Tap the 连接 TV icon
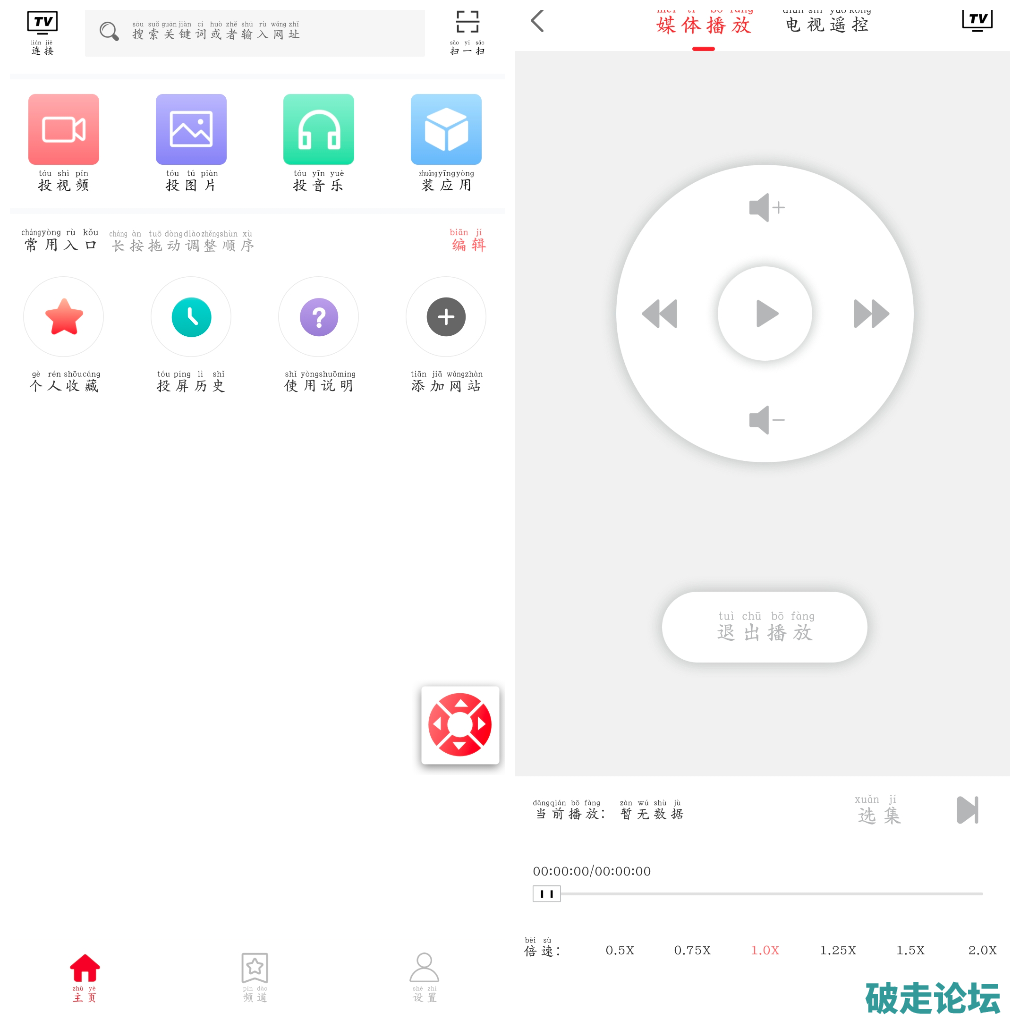 pos(42,32)
